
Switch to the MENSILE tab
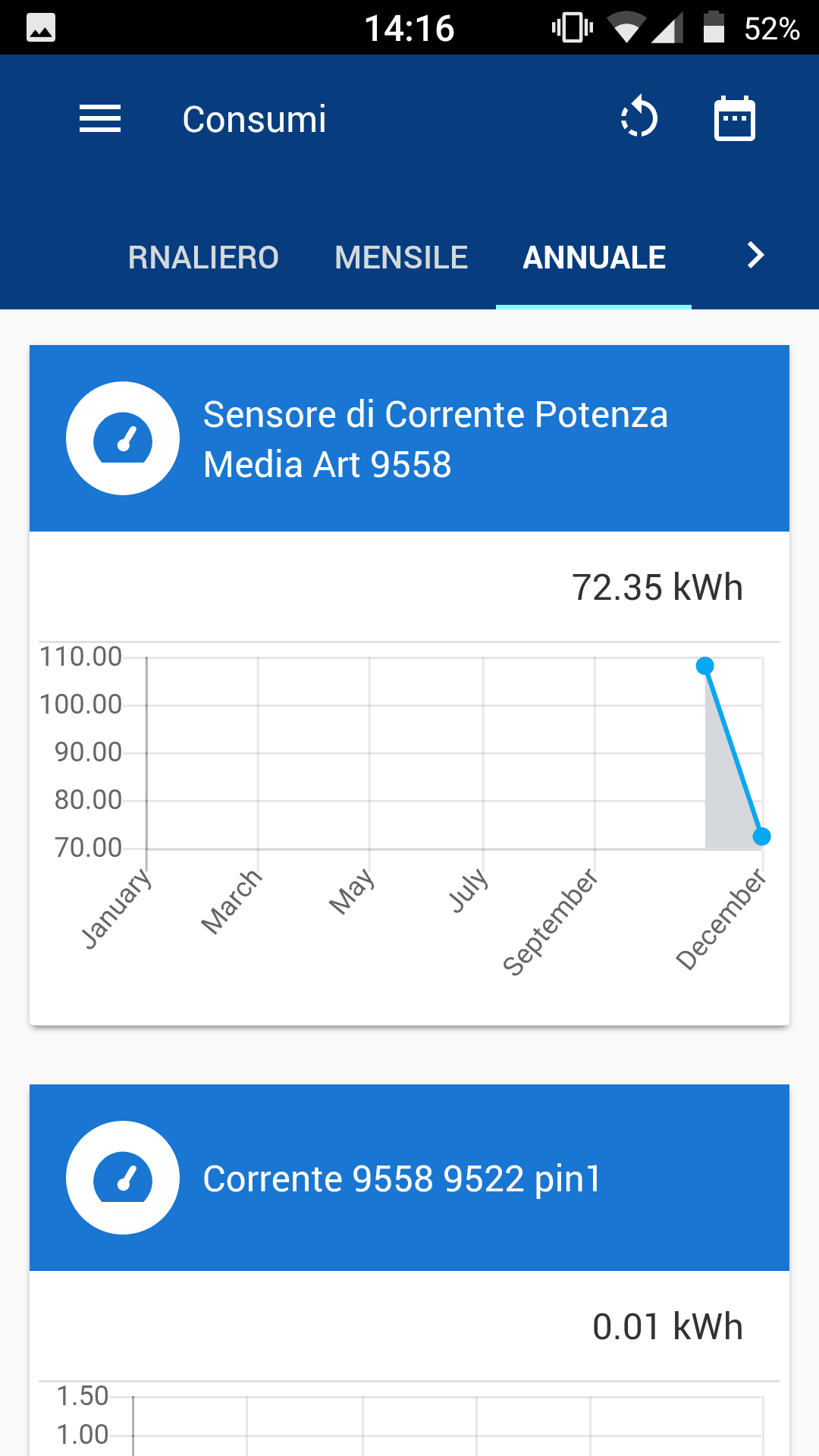401,257
